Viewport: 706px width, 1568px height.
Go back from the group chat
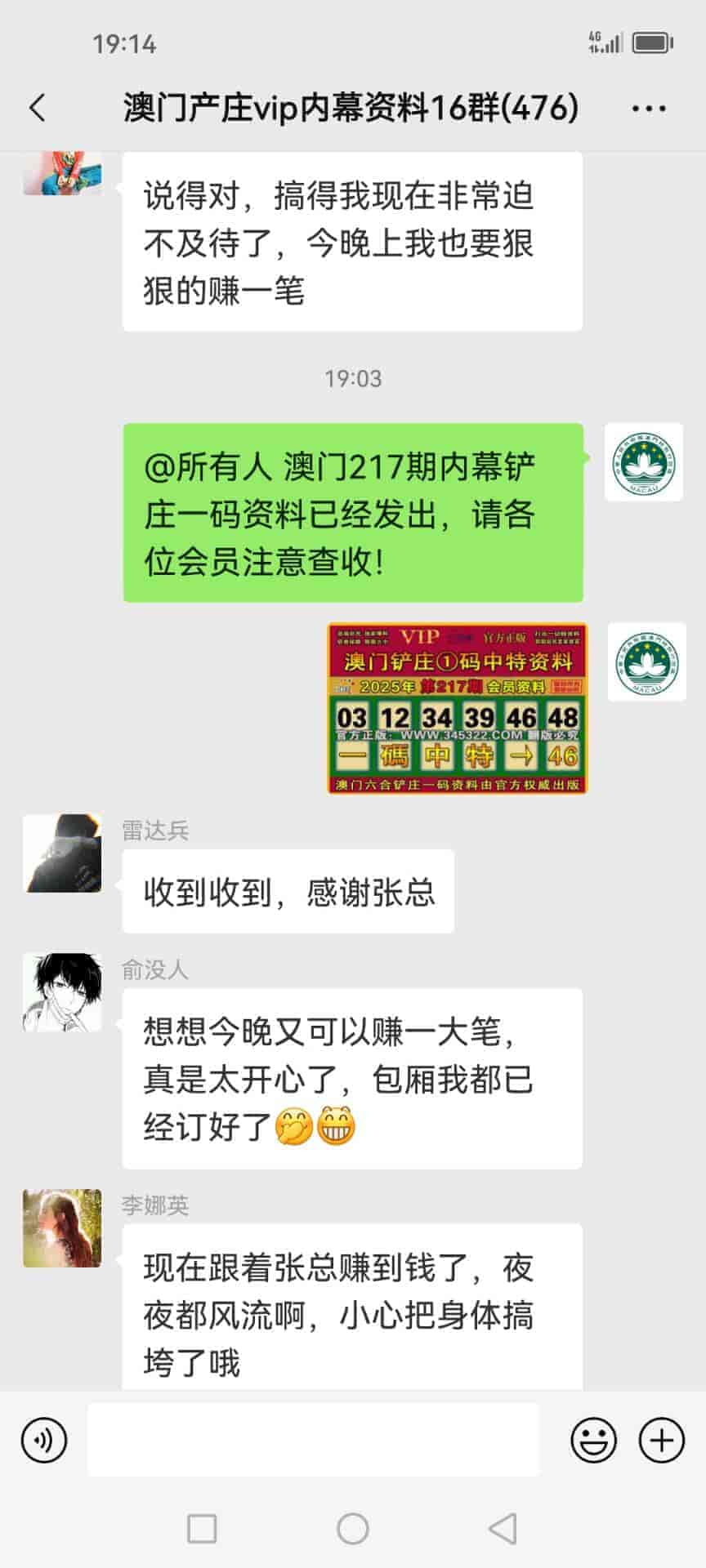(x=38, y=108)
